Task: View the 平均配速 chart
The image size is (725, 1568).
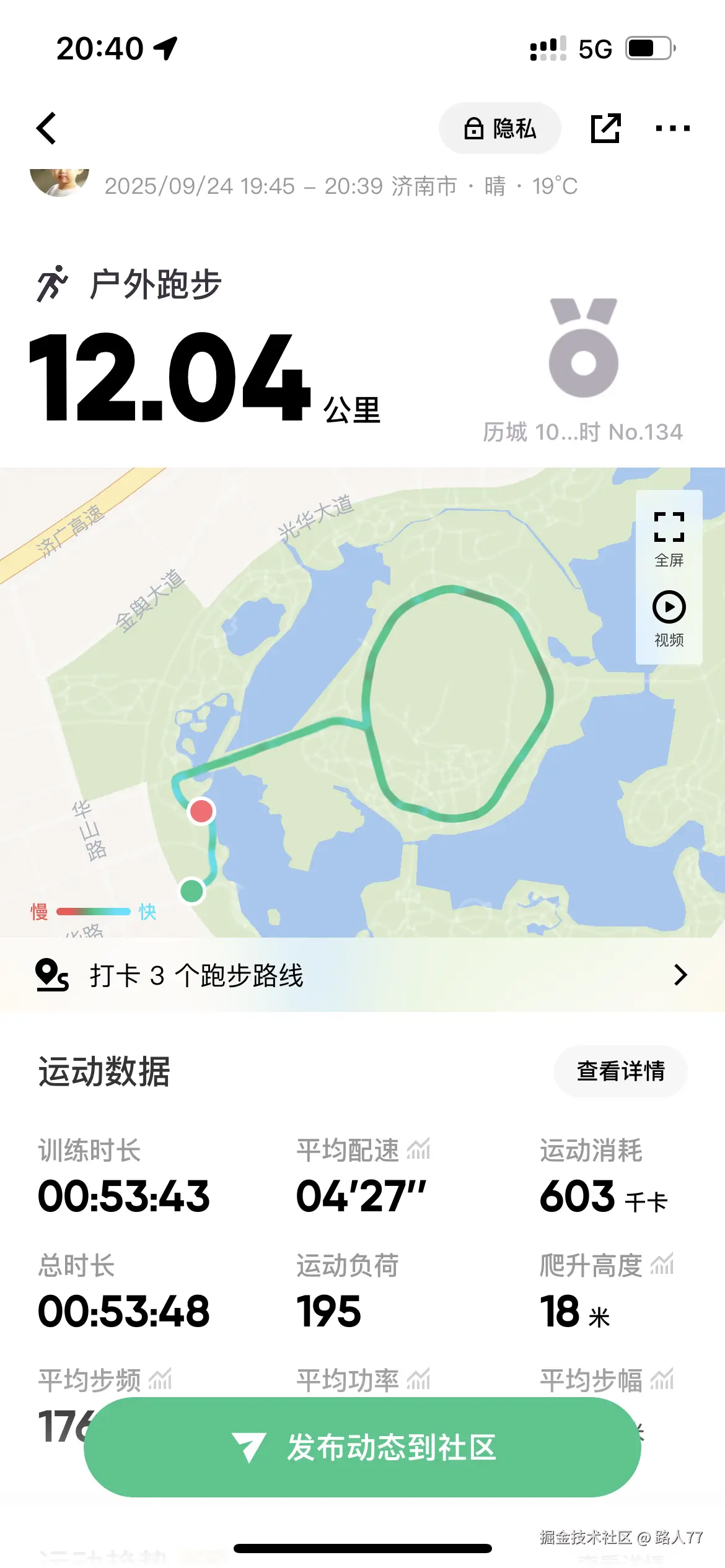Action: [x=419, y=1150]
